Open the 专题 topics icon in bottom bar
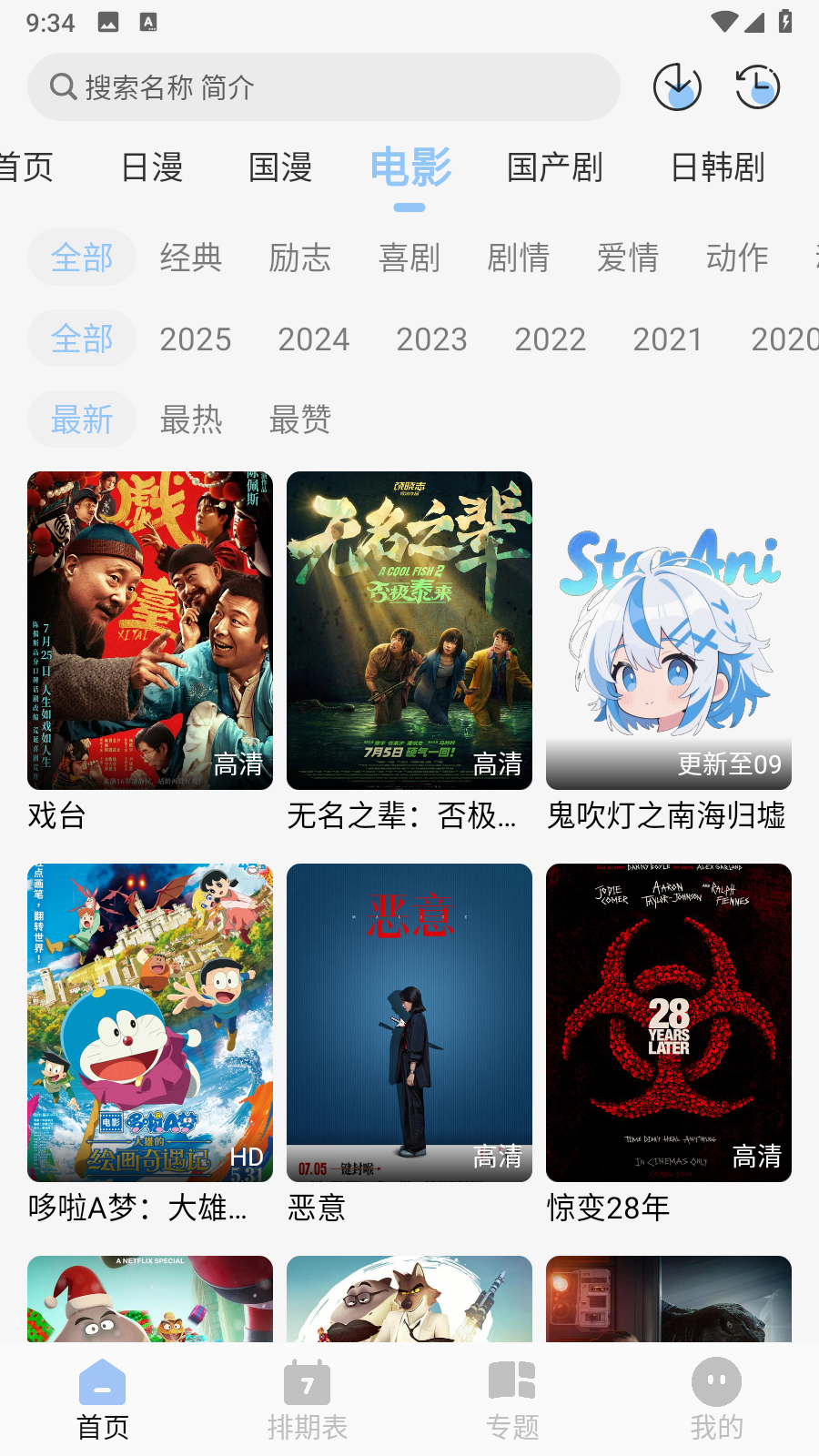Viewport: 819px width, 1456px height. 512,1383
